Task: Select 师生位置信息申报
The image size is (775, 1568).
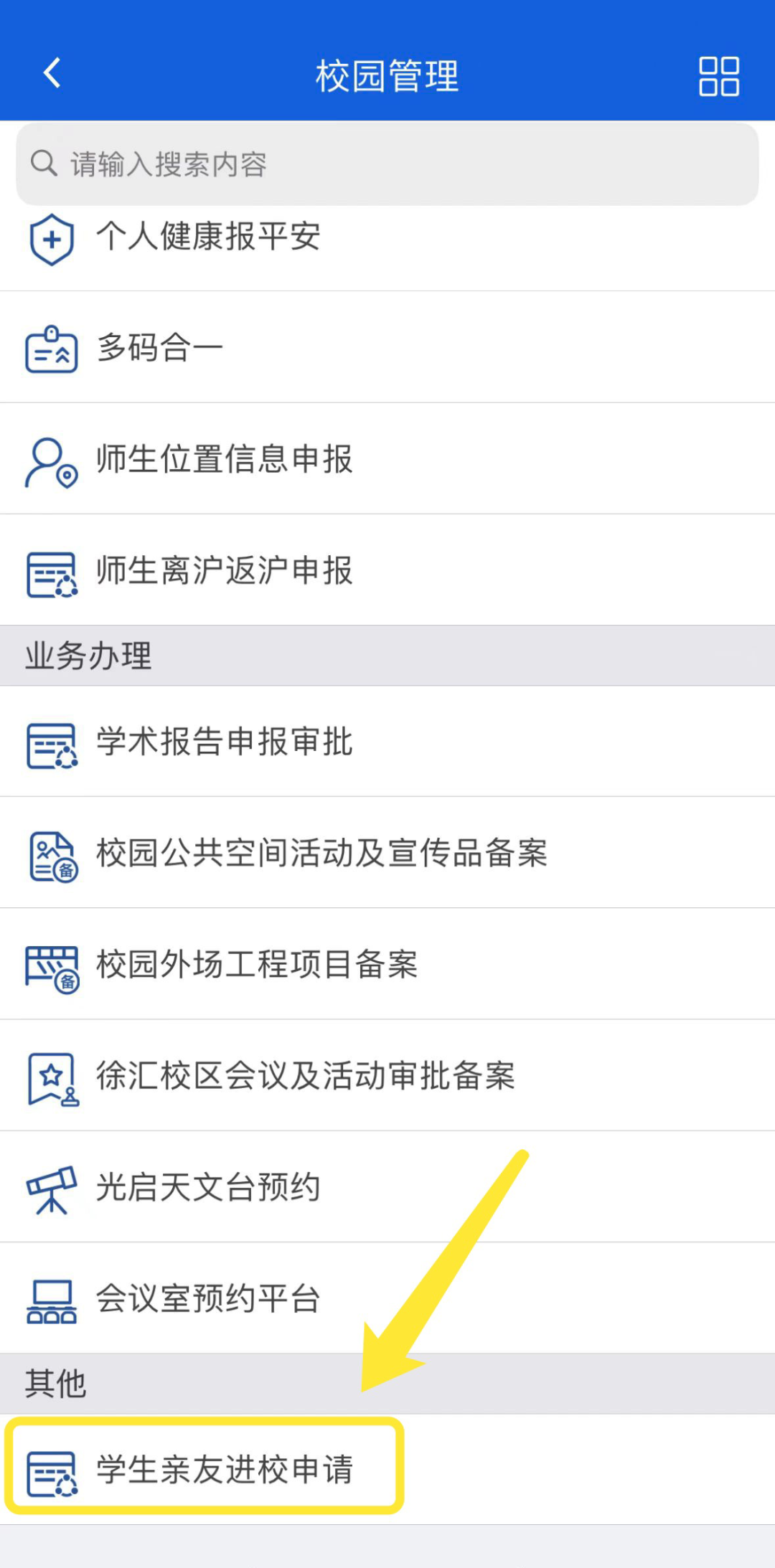Action: [387, 459]
